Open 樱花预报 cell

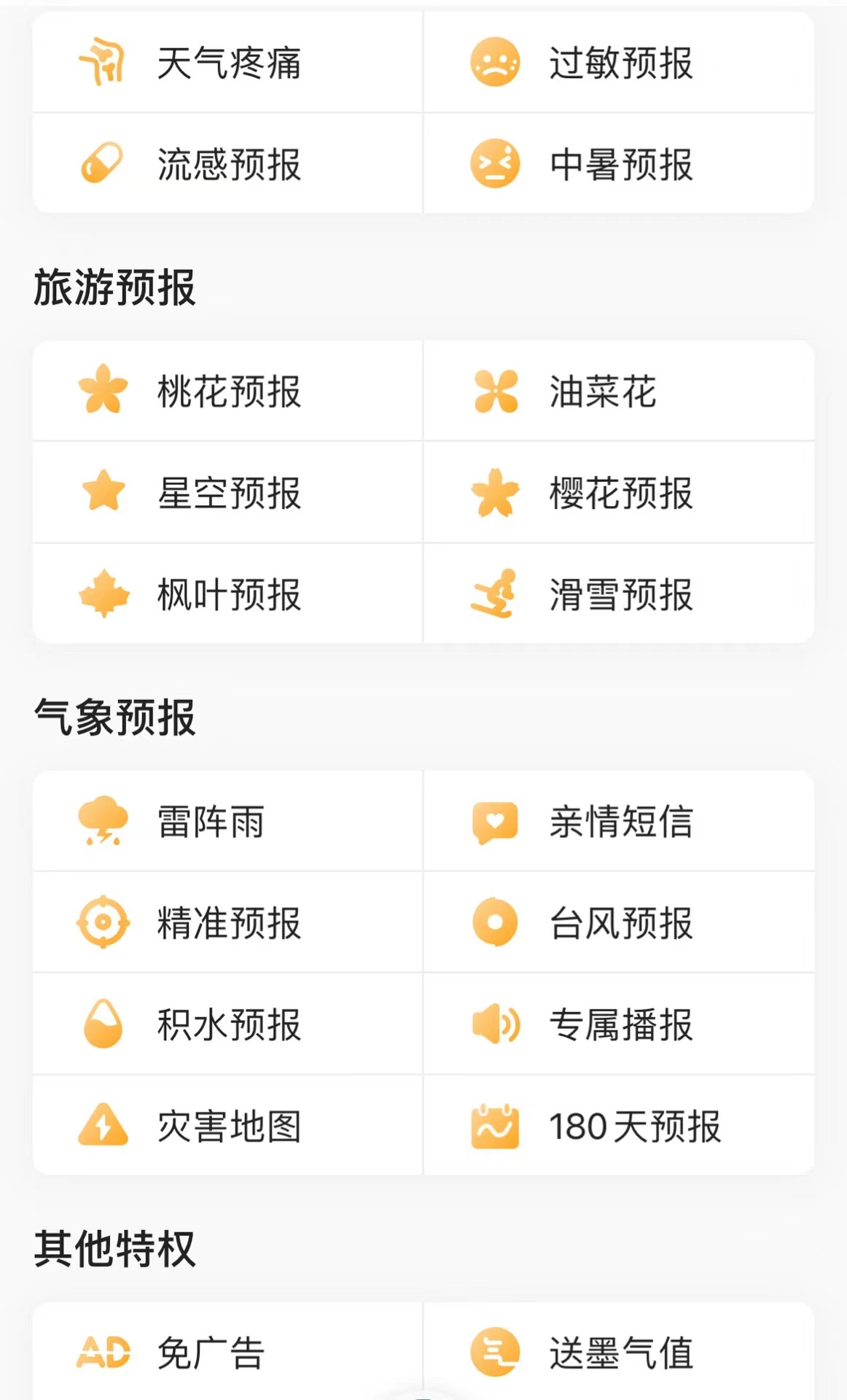click(619, 493)
